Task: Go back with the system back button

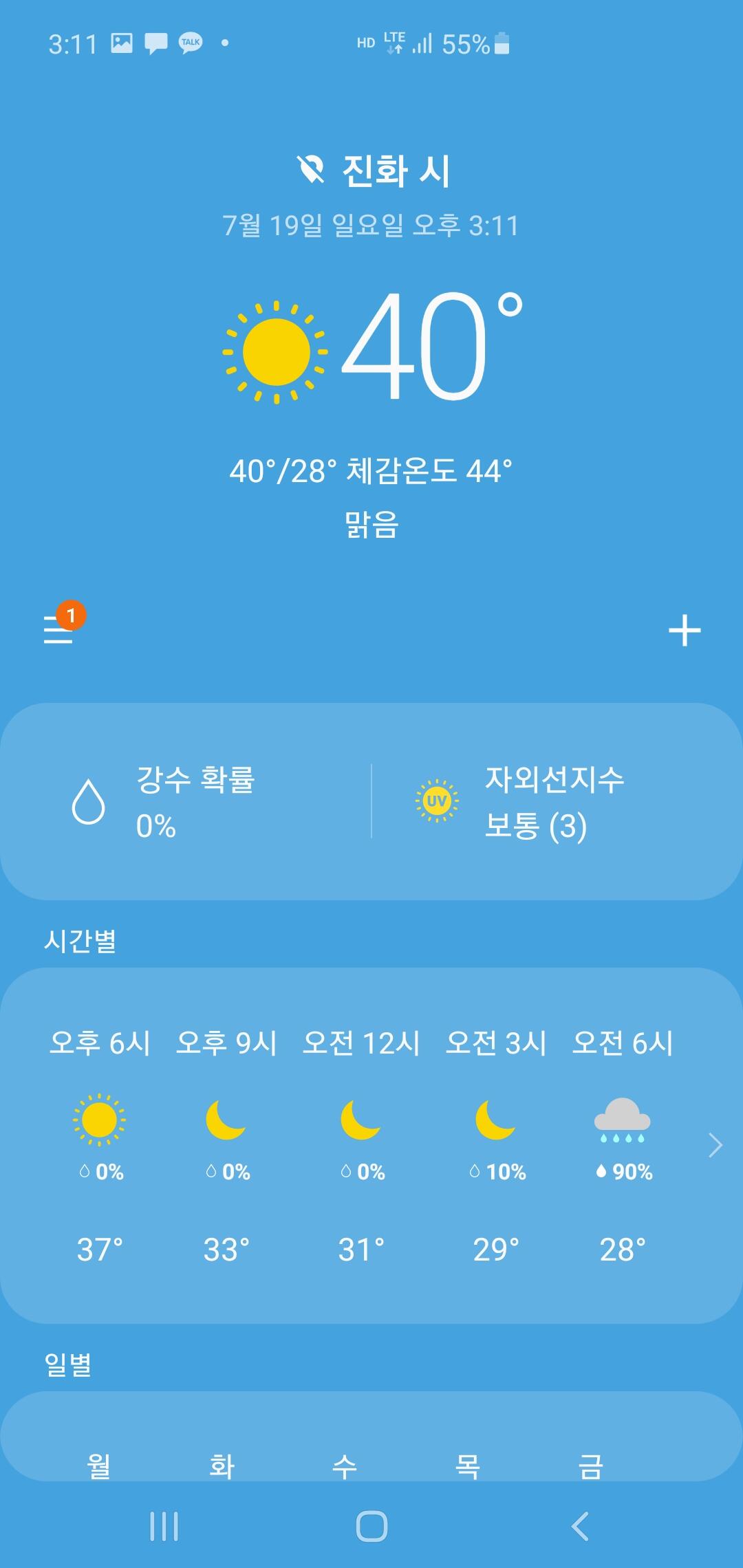Action: click(x=580, y=1527)
